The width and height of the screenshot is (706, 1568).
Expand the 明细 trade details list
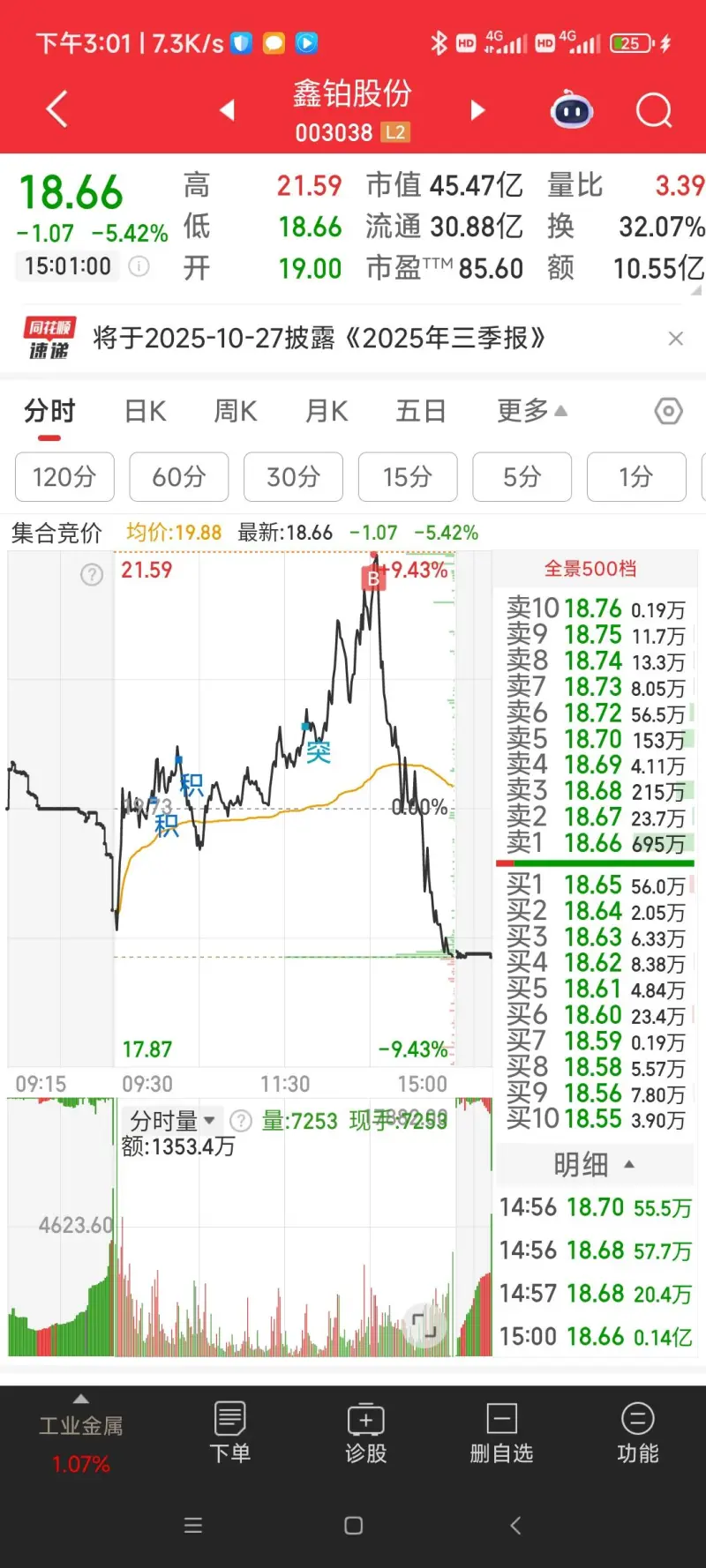click(x=593, y=1165)
